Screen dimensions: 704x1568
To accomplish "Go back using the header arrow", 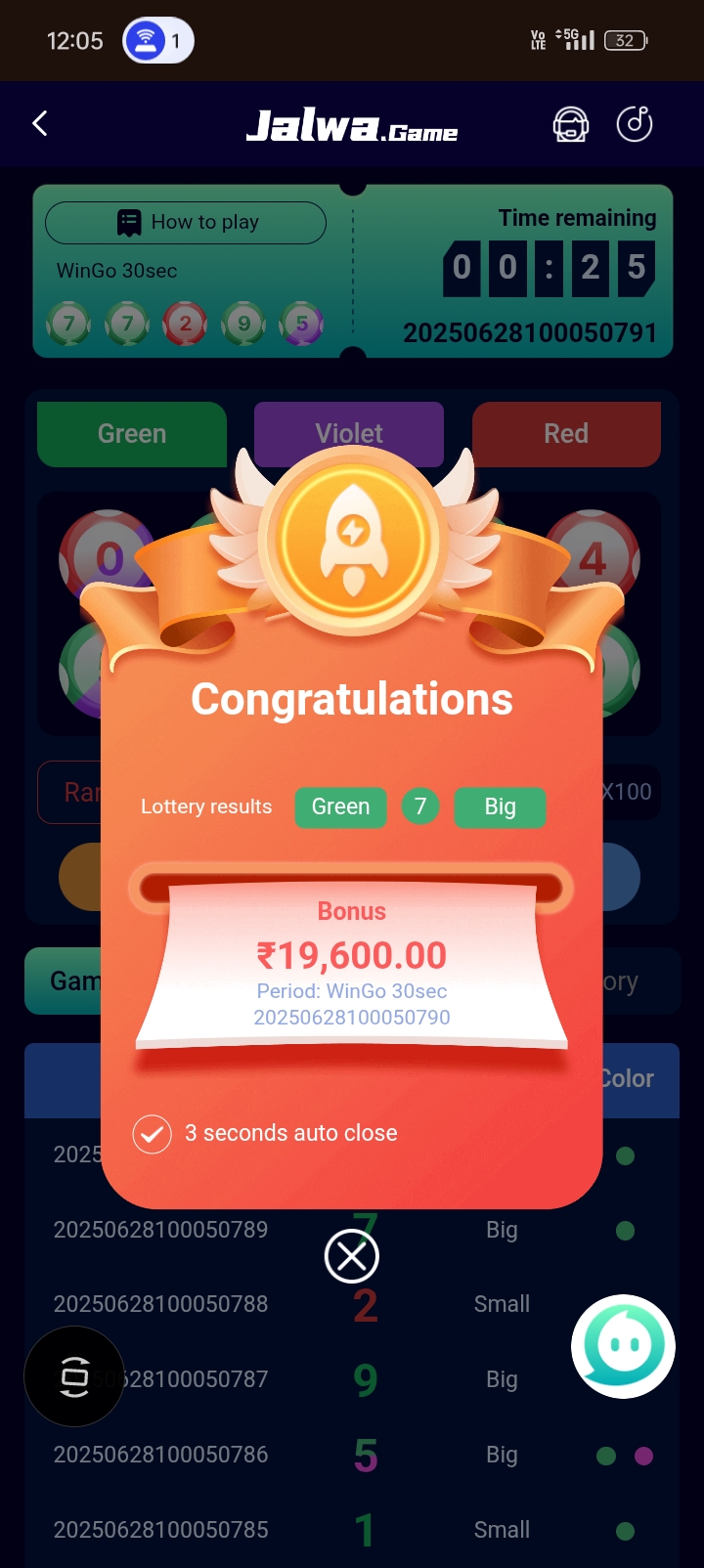I will click(x=40, y=124).
